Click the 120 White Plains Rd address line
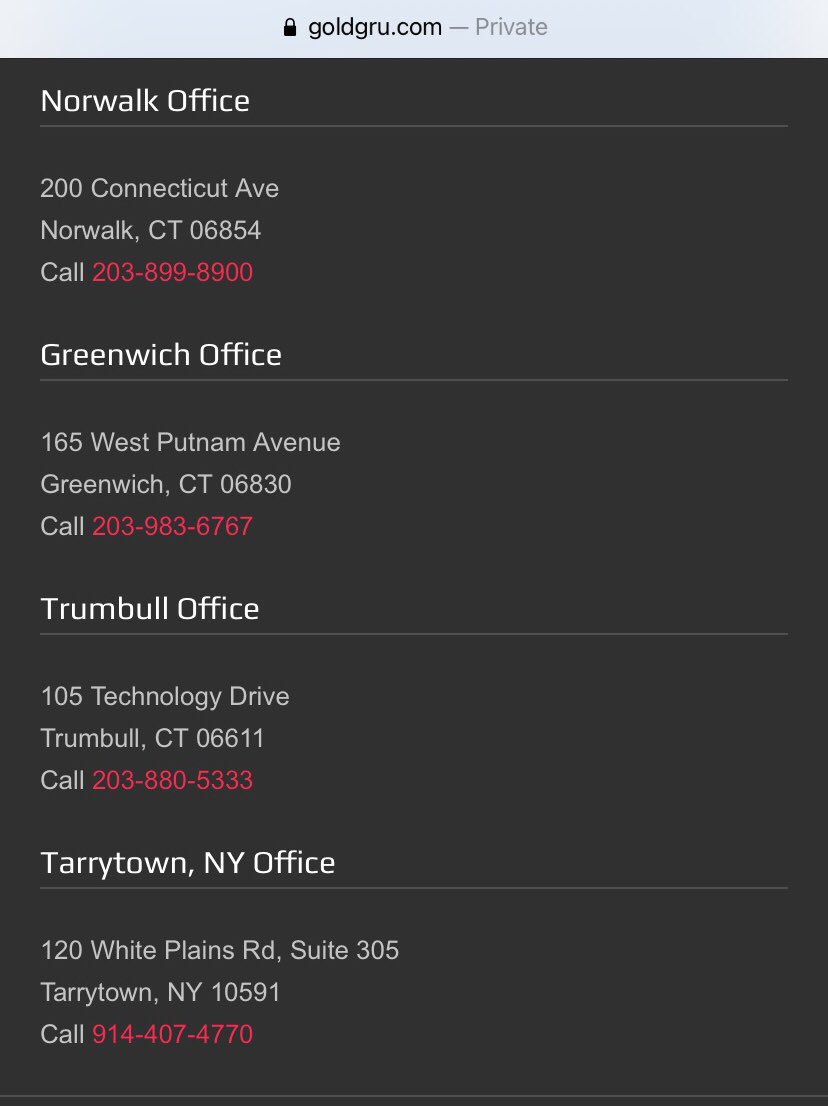Screen dimensions: 828x1106 pos(220,950)
